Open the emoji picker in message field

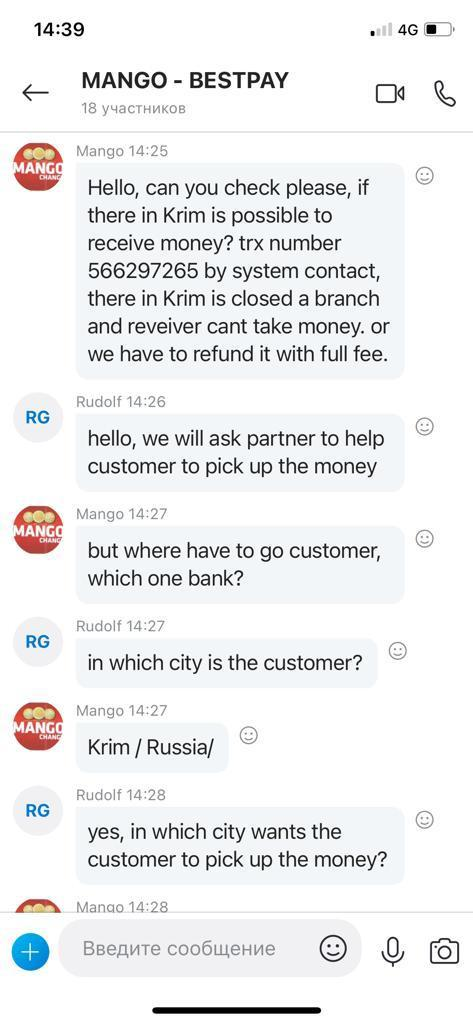333,948
